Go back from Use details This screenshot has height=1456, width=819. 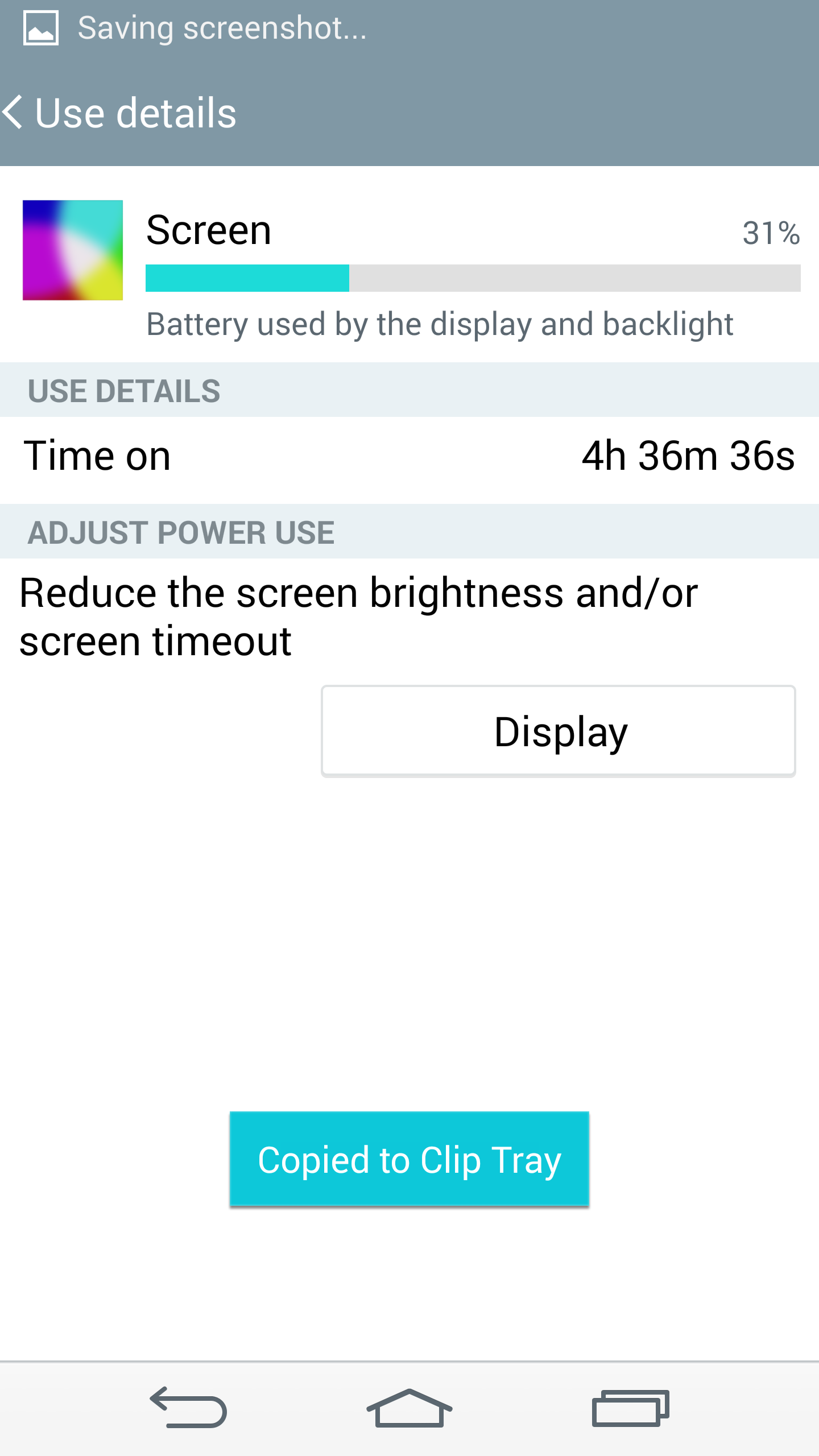13,112
